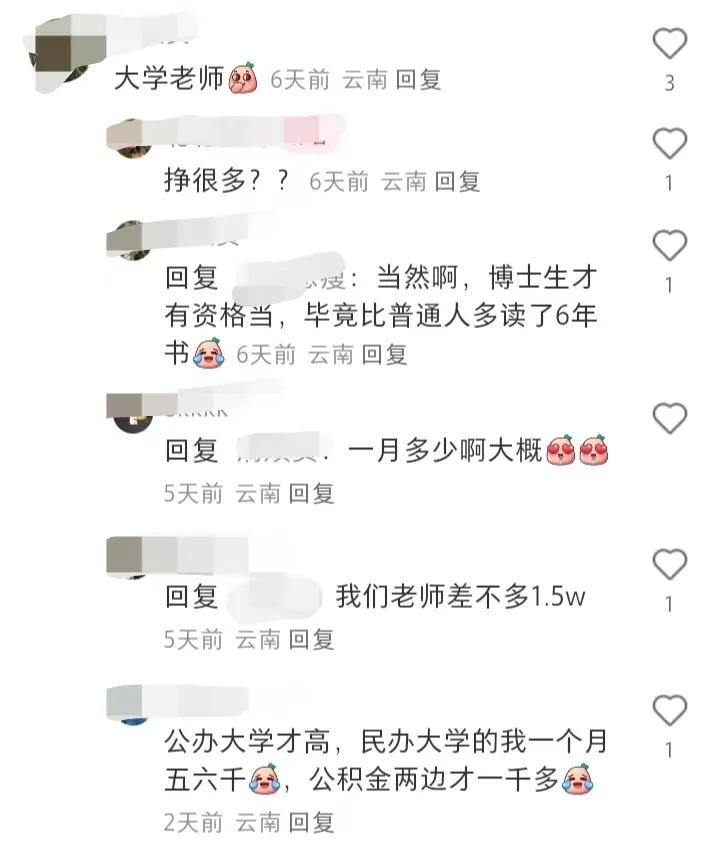Like the comment '挣很多？？'
This screenshot has height=852, width=716.
(669, 146)
